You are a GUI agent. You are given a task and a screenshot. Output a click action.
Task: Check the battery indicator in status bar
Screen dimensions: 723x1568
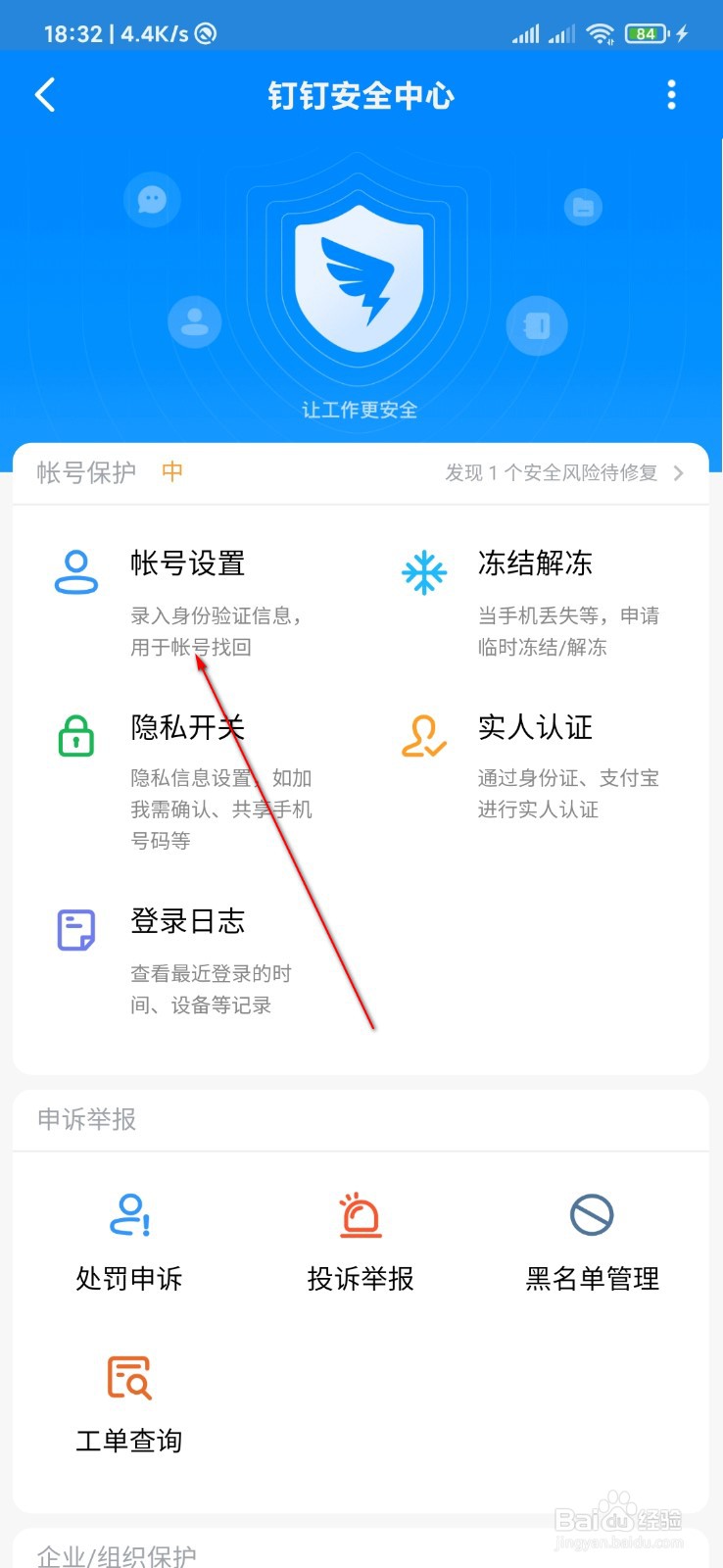click(x=645, y=32)
